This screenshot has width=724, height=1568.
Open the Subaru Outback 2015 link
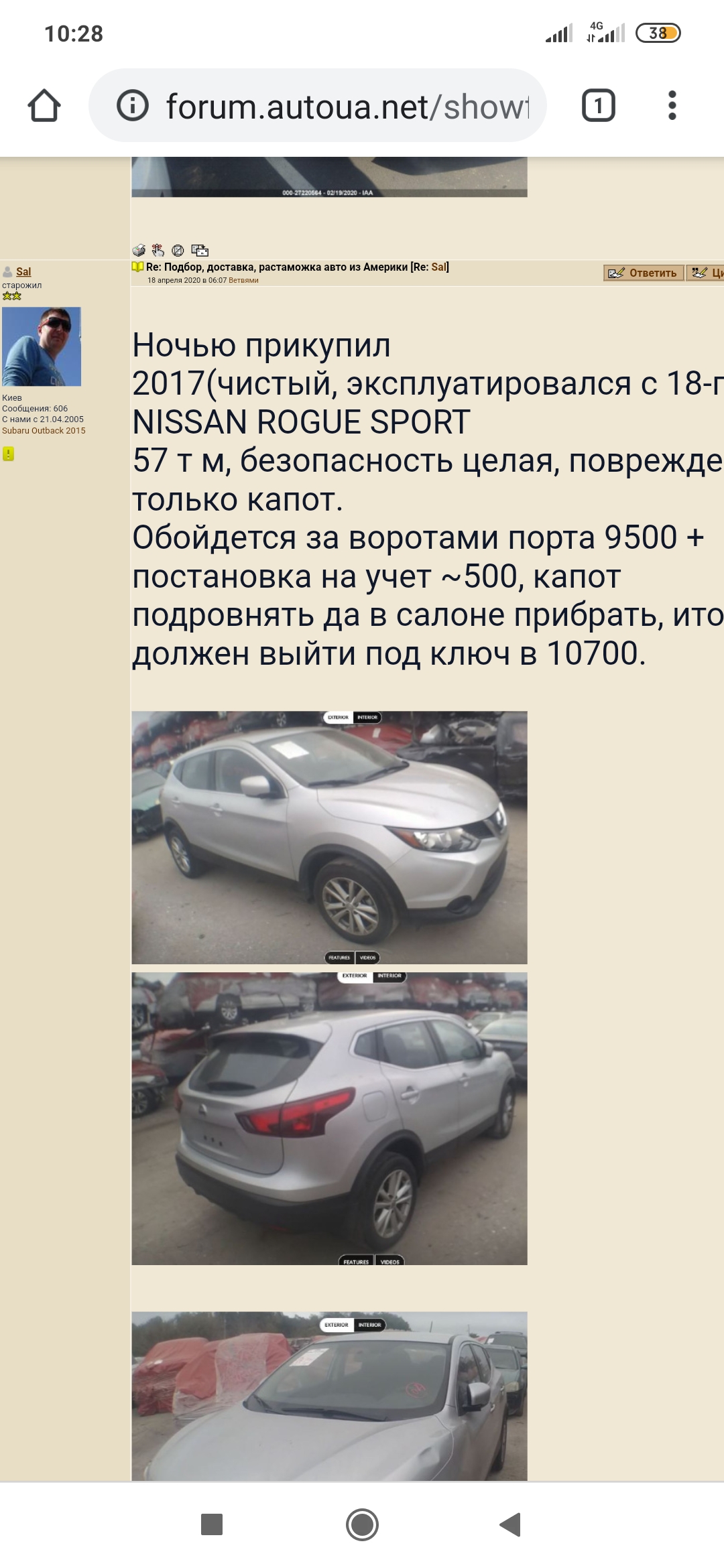(44, 431)
